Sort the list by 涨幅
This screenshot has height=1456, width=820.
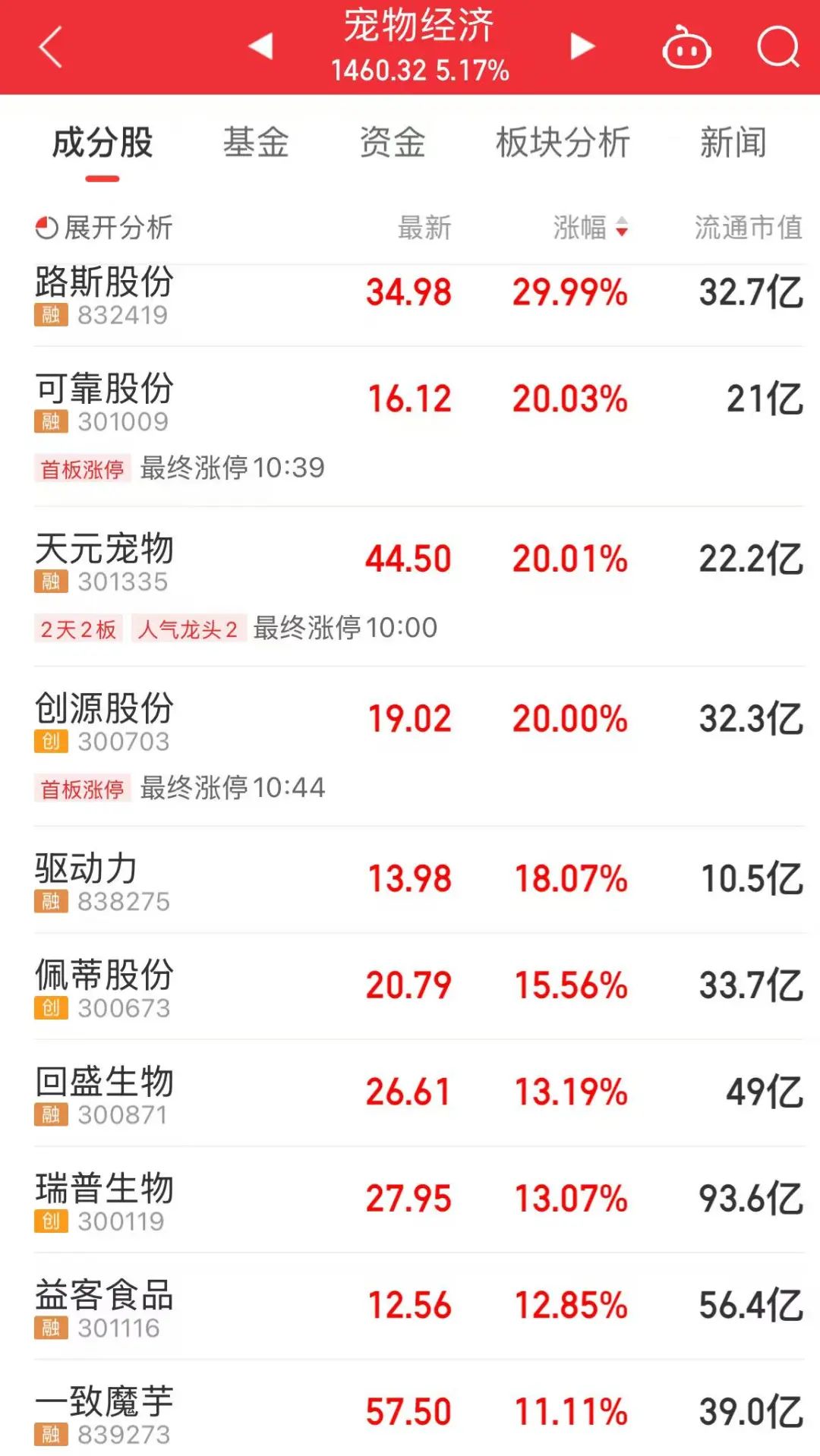(x=590, y=227)
